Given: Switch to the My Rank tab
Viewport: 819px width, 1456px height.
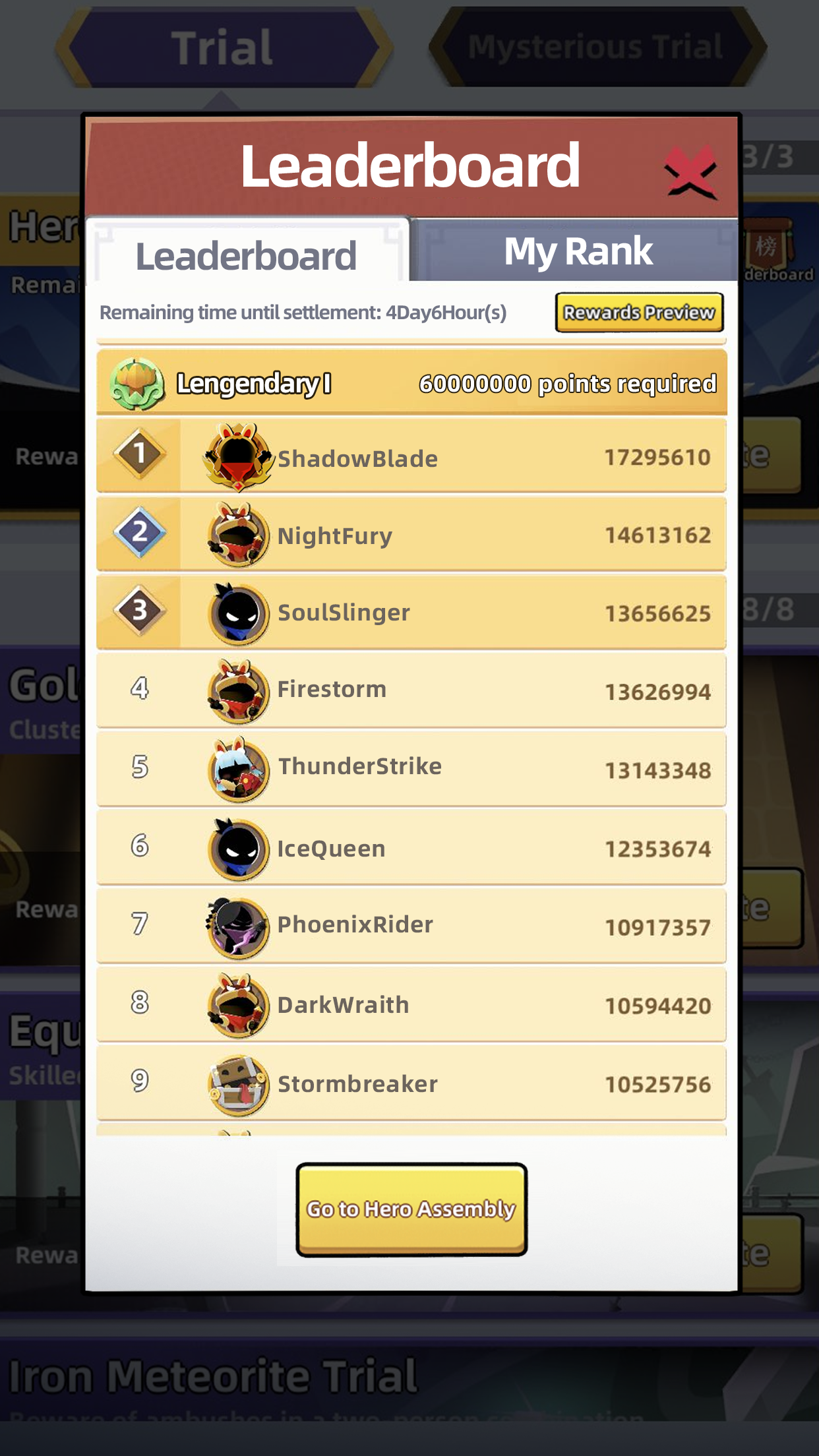Looking at the screenshot, I should (x=578, y=251).
